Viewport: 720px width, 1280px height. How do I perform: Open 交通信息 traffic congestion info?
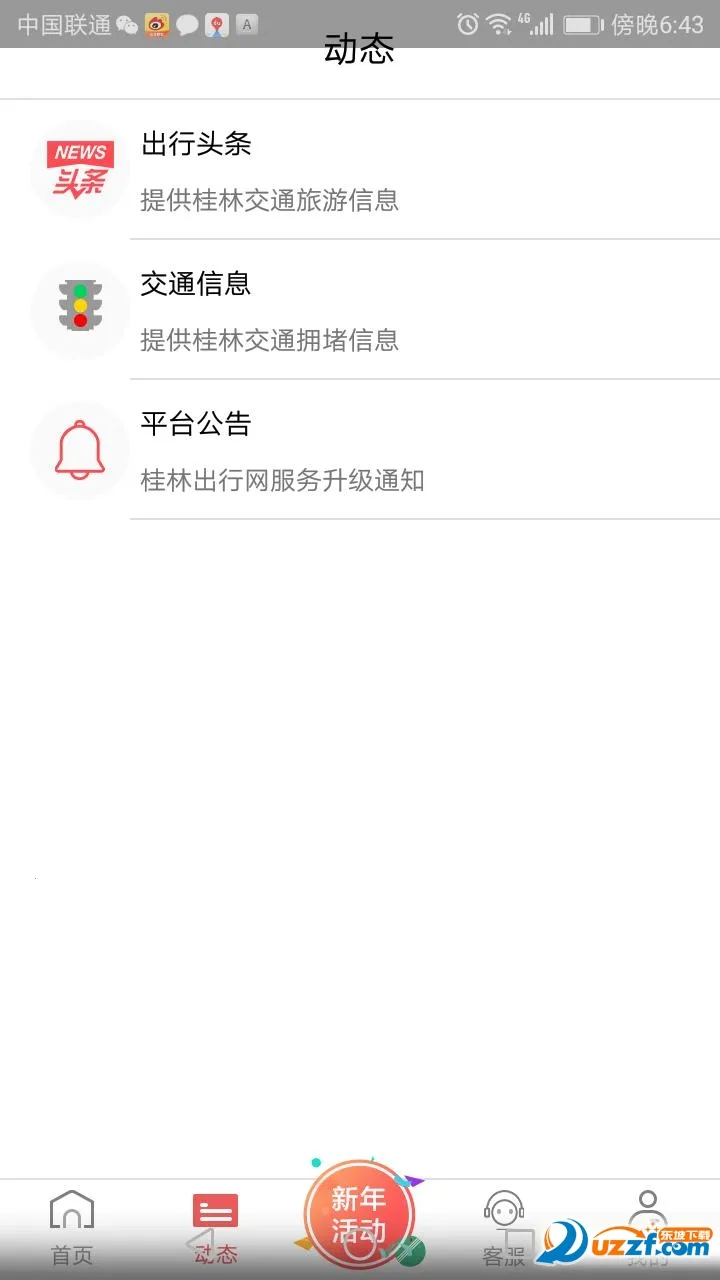click(360, 310)
